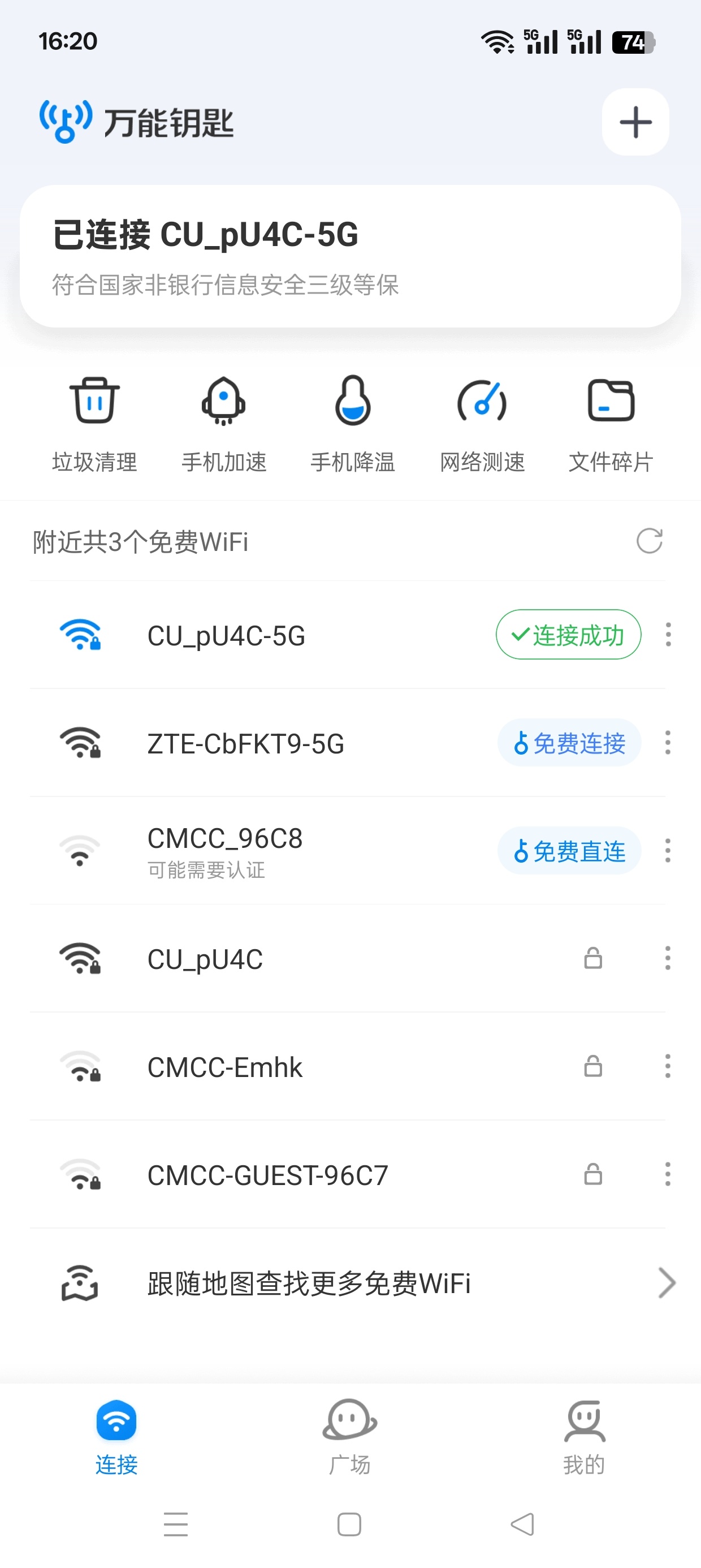Tap the plus button at top right
Screen dimensions: 701x1568
pyautogui.click(x=635, y=122)
